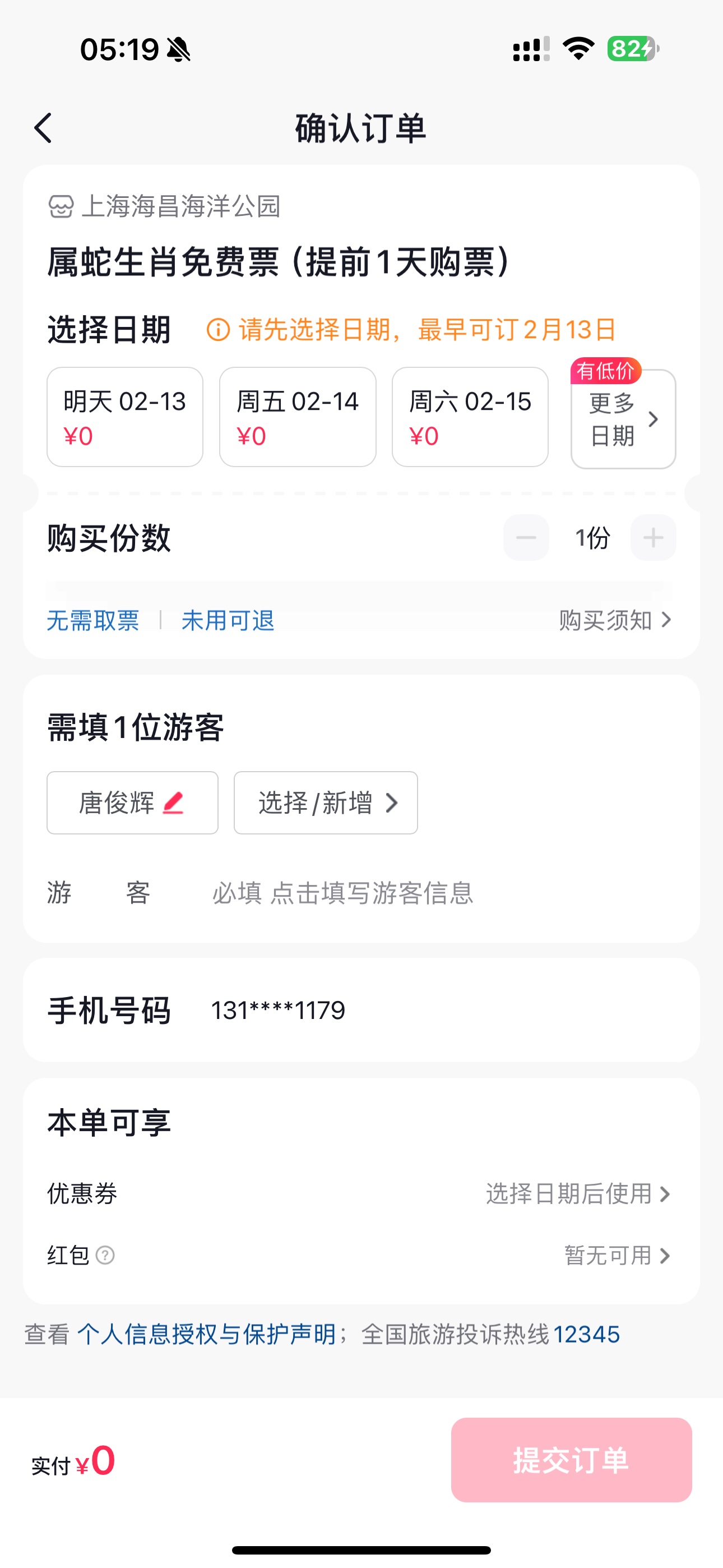Go back from the 确认订单 page

coord(43,128)
